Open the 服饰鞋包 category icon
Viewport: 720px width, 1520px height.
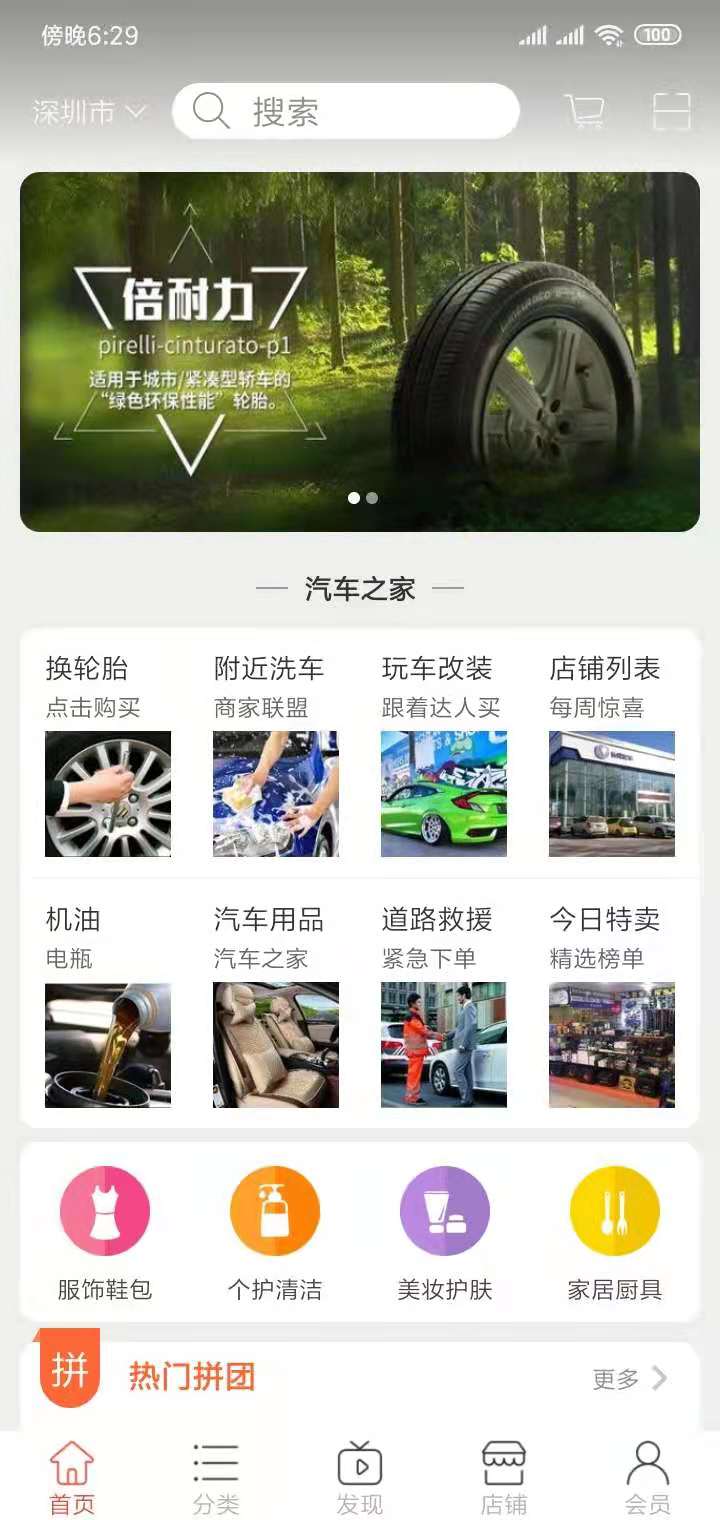[x=105, y=1211]
